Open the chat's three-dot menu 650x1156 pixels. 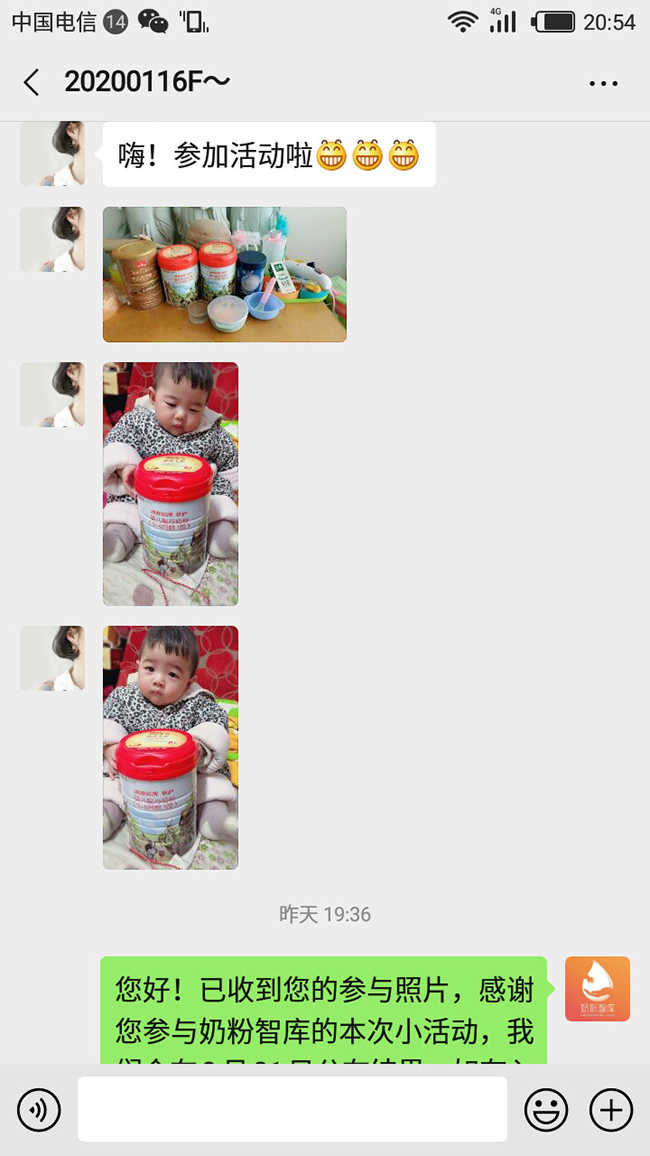pyautogui.click(x=603, y=83)
